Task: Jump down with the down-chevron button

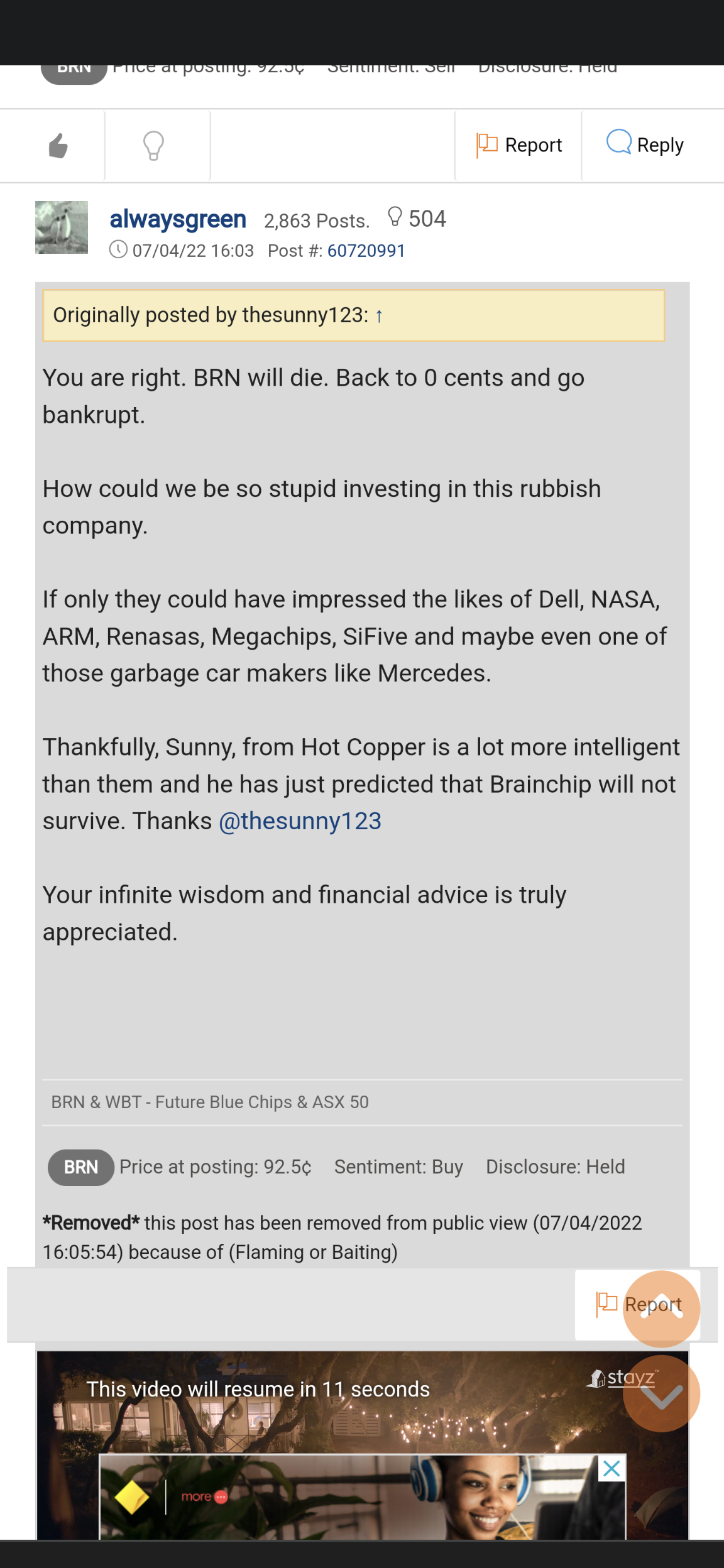Action: [661, 1396]
